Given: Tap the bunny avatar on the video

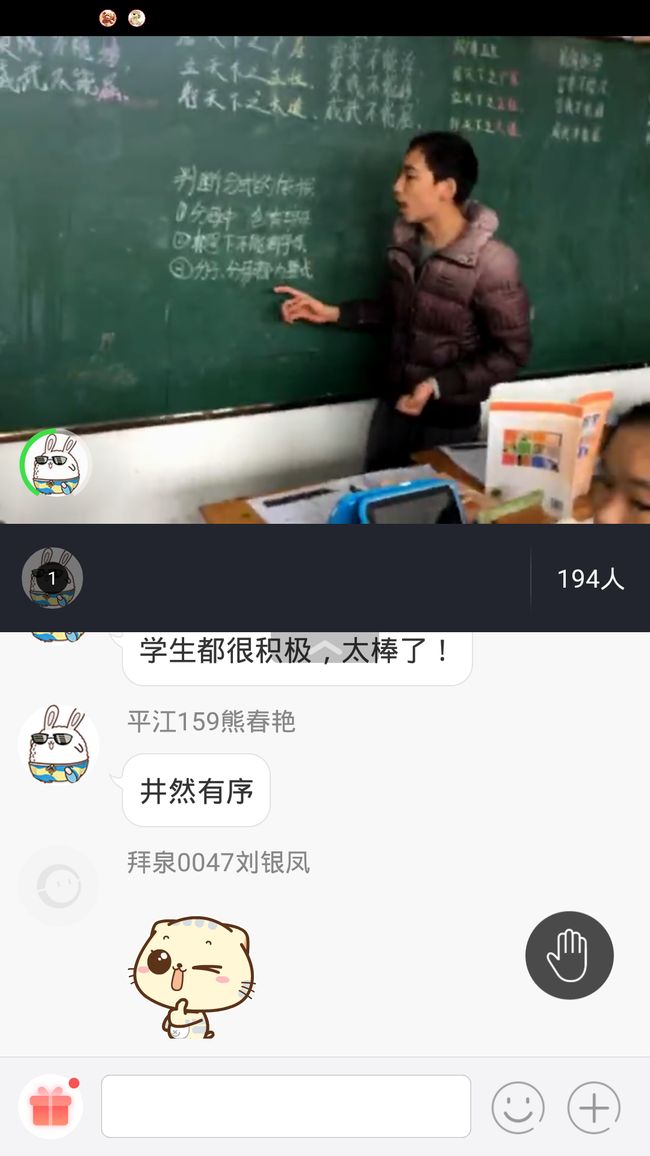Looking at the screenshot, I should pos(56,463).
